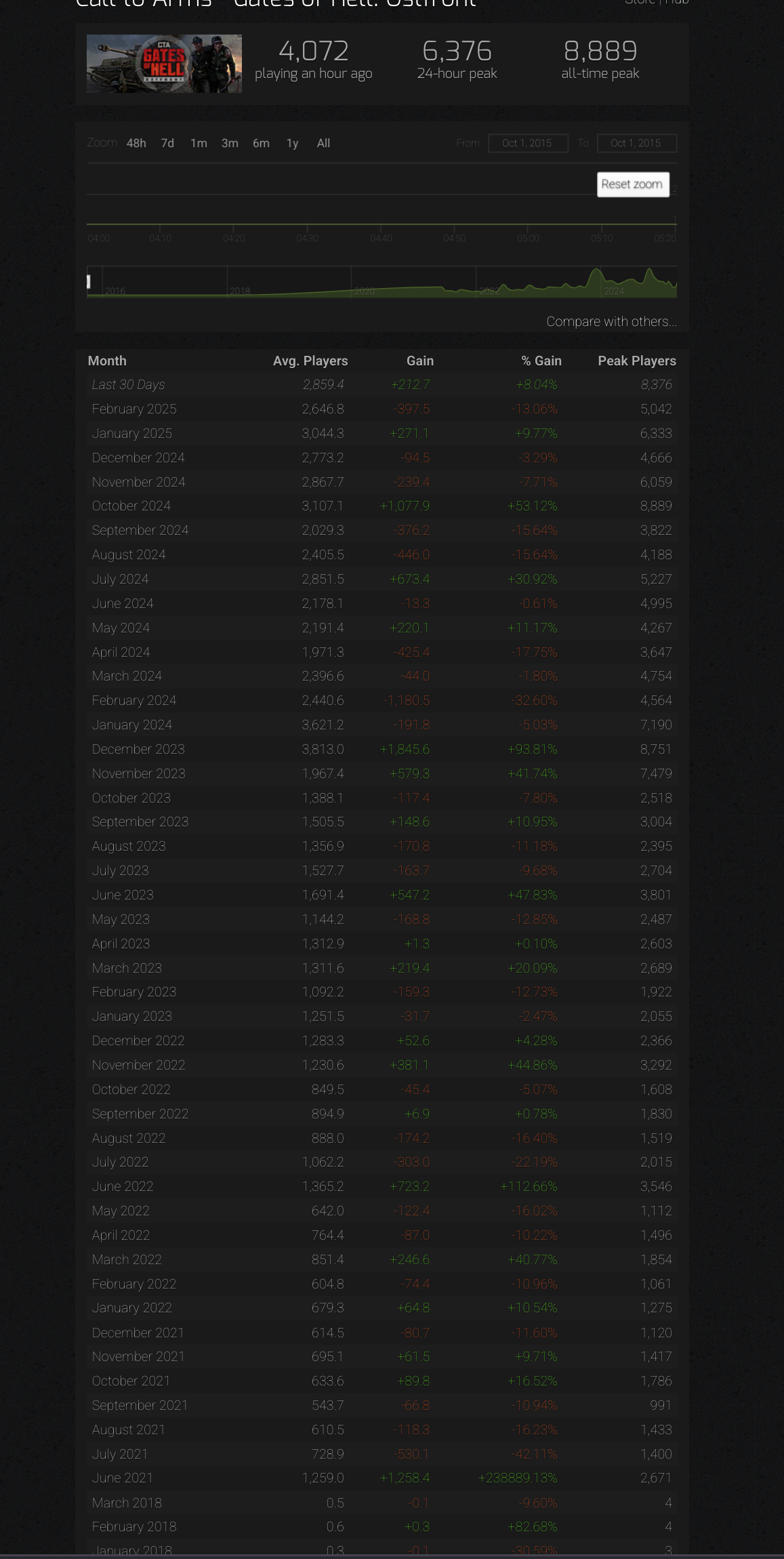
Task: Tap the Reset zoom button
Action: click(632, 184)
